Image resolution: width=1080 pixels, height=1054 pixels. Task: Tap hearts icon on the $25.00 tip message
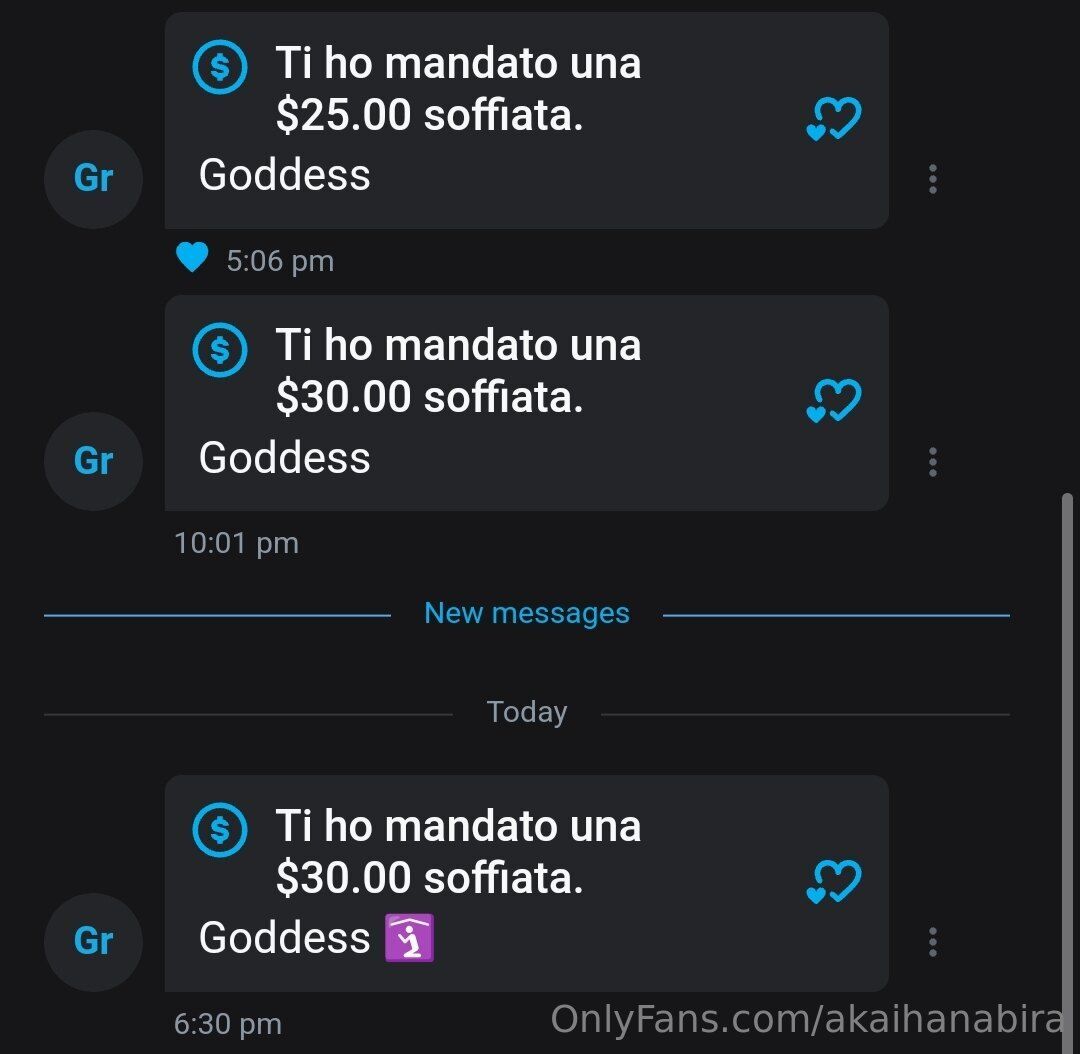click(x=833, y=119)
